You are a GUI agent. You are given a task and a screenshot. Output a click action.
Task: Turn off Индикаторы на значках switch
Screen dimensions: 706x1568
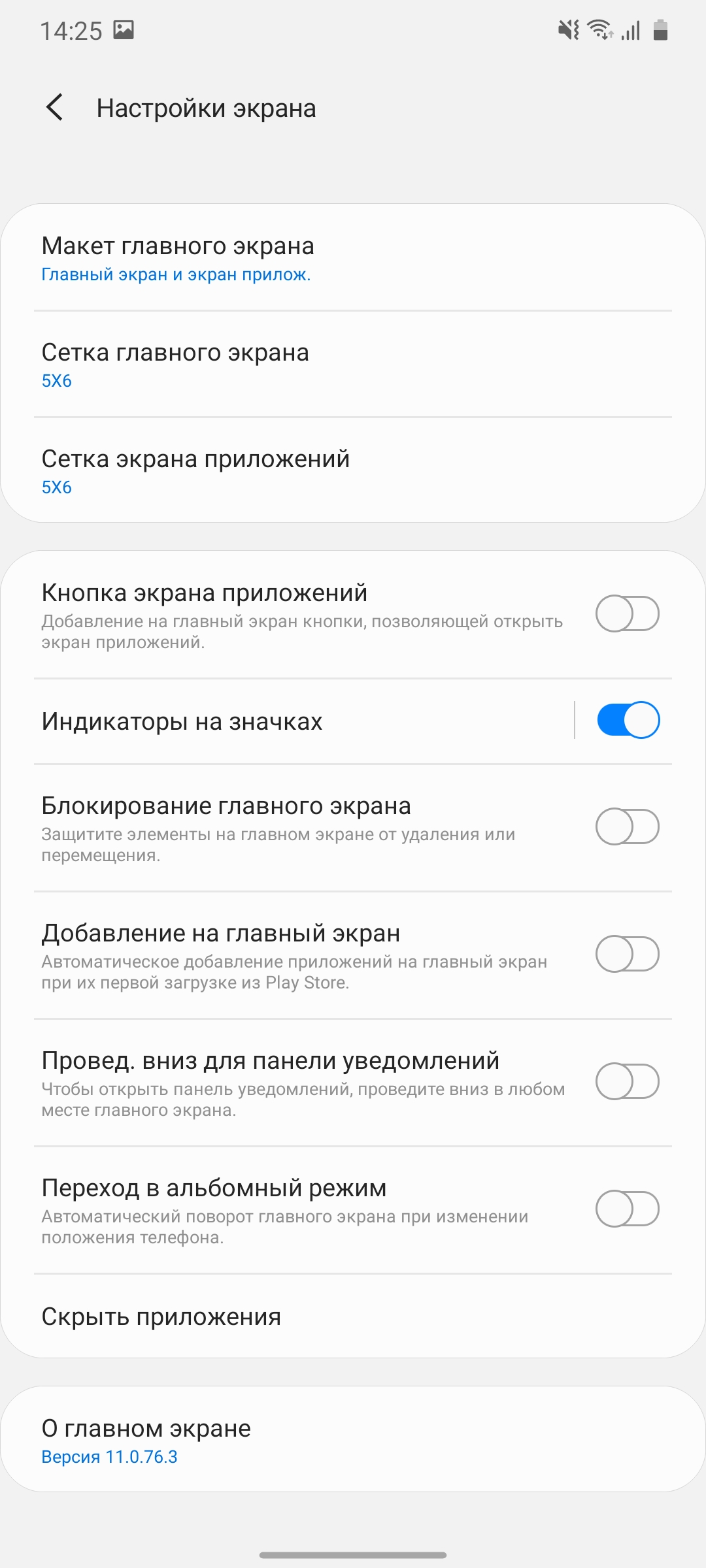point(628,720)
